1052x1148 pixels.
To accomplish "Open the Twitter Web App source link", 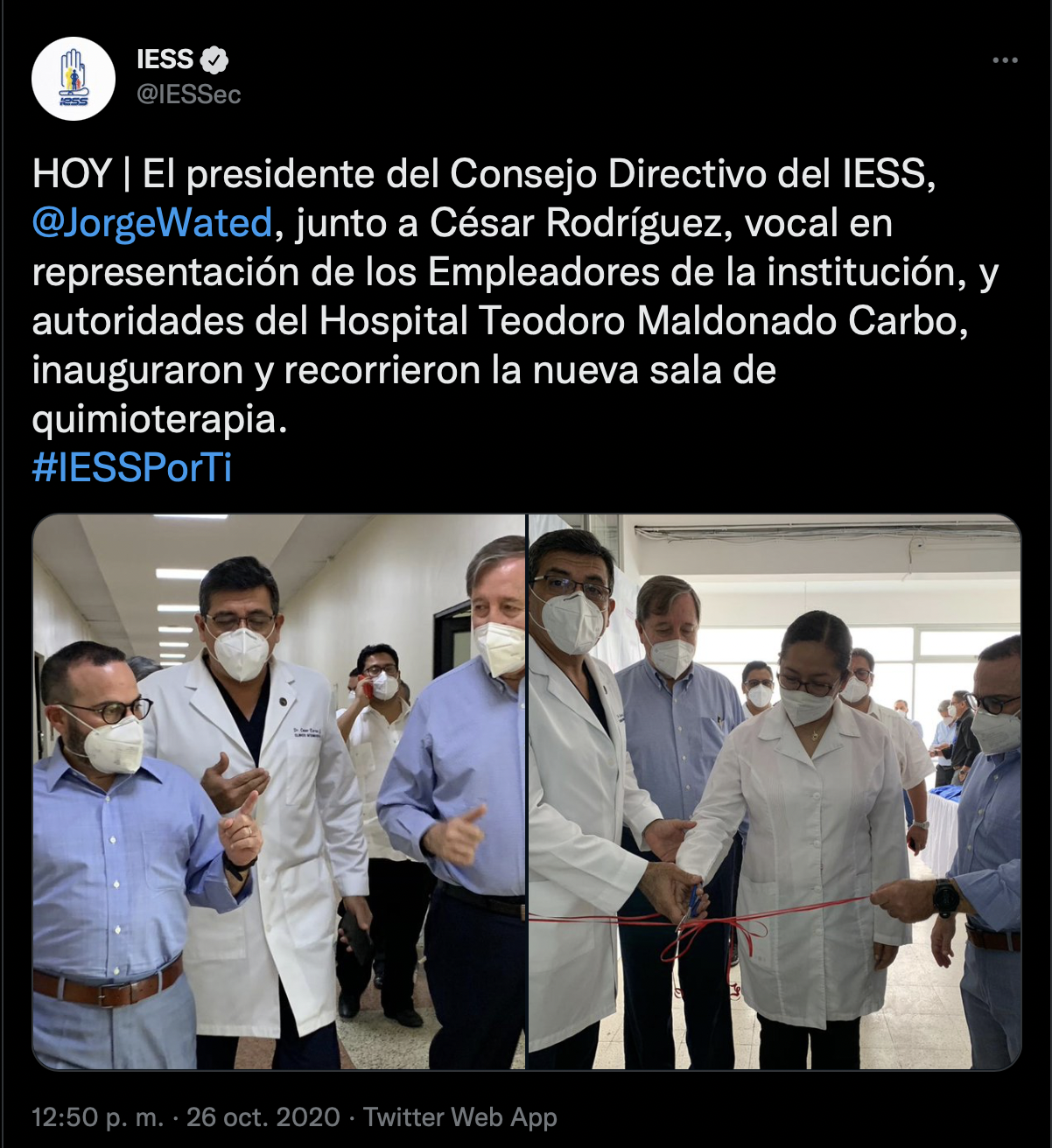I will [x=459, y=1117].
